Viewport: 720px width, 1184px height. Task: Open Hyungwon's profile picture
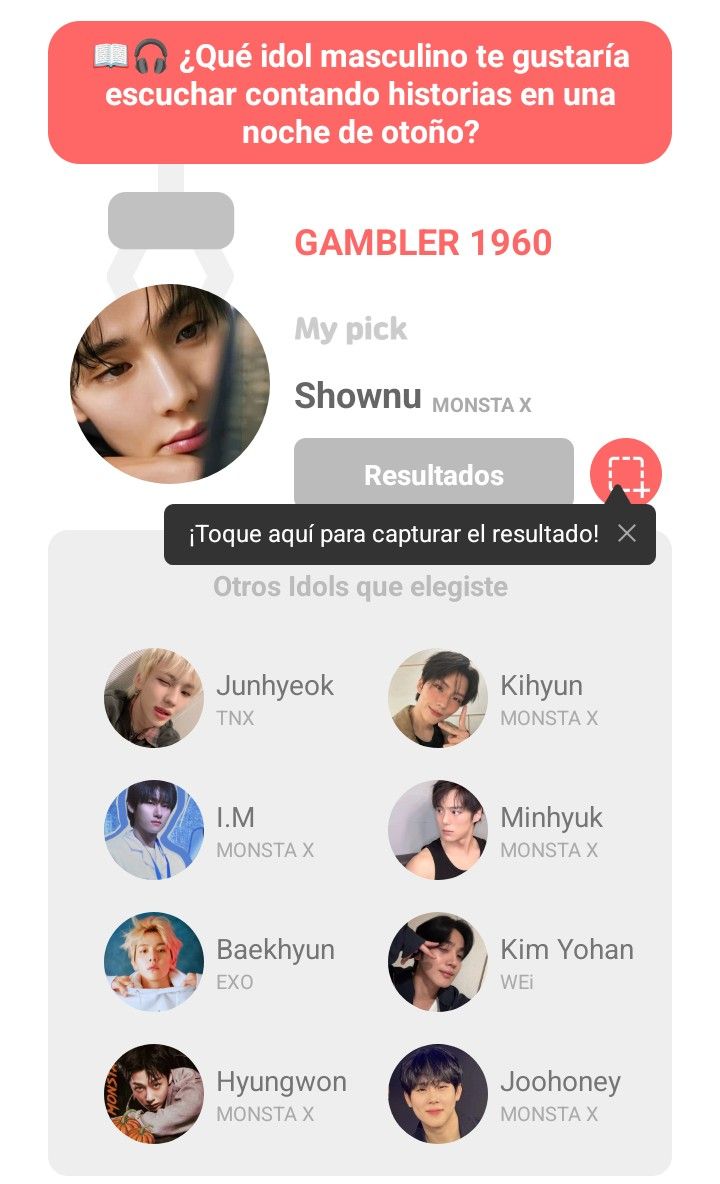click(154, 1093)
